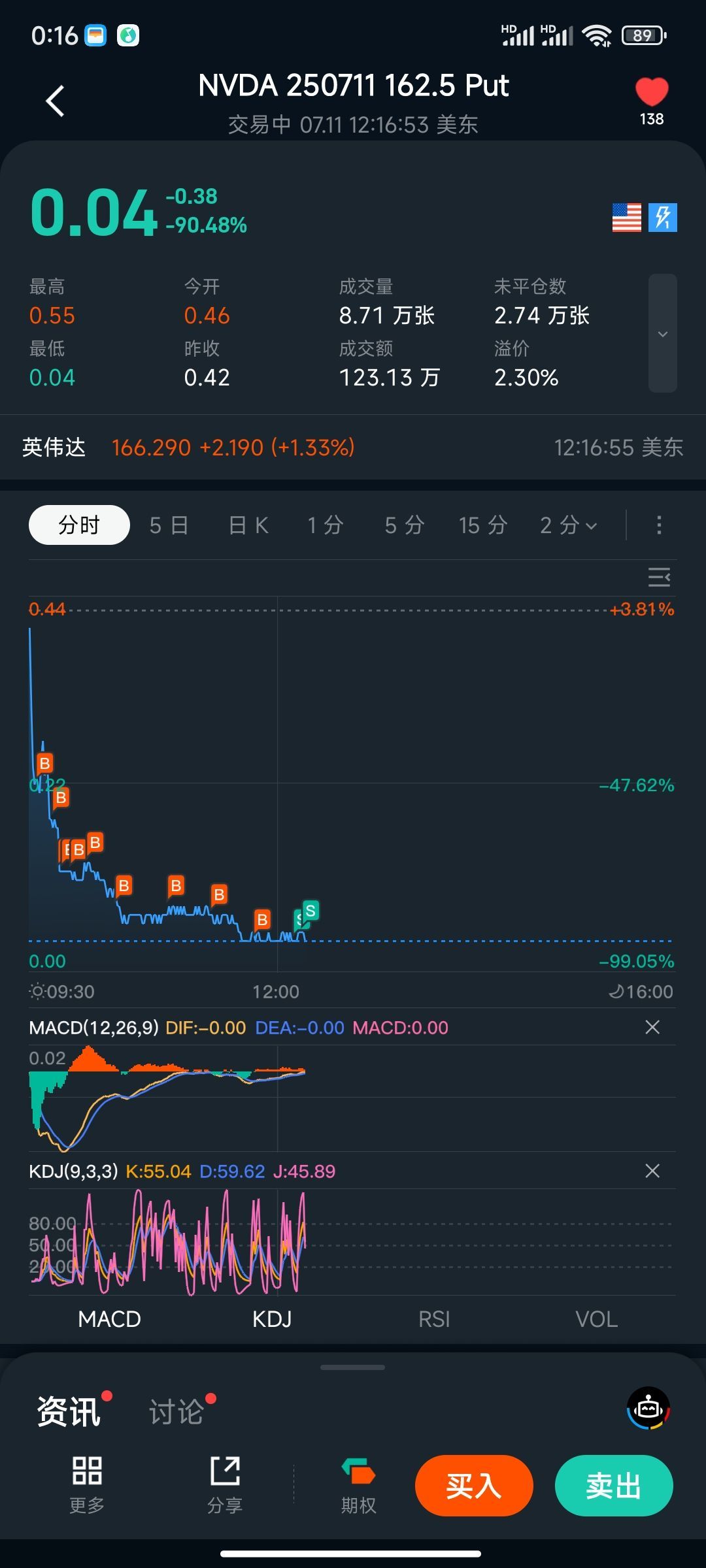Open the 2分 interval dropdown

click(568, 525)
